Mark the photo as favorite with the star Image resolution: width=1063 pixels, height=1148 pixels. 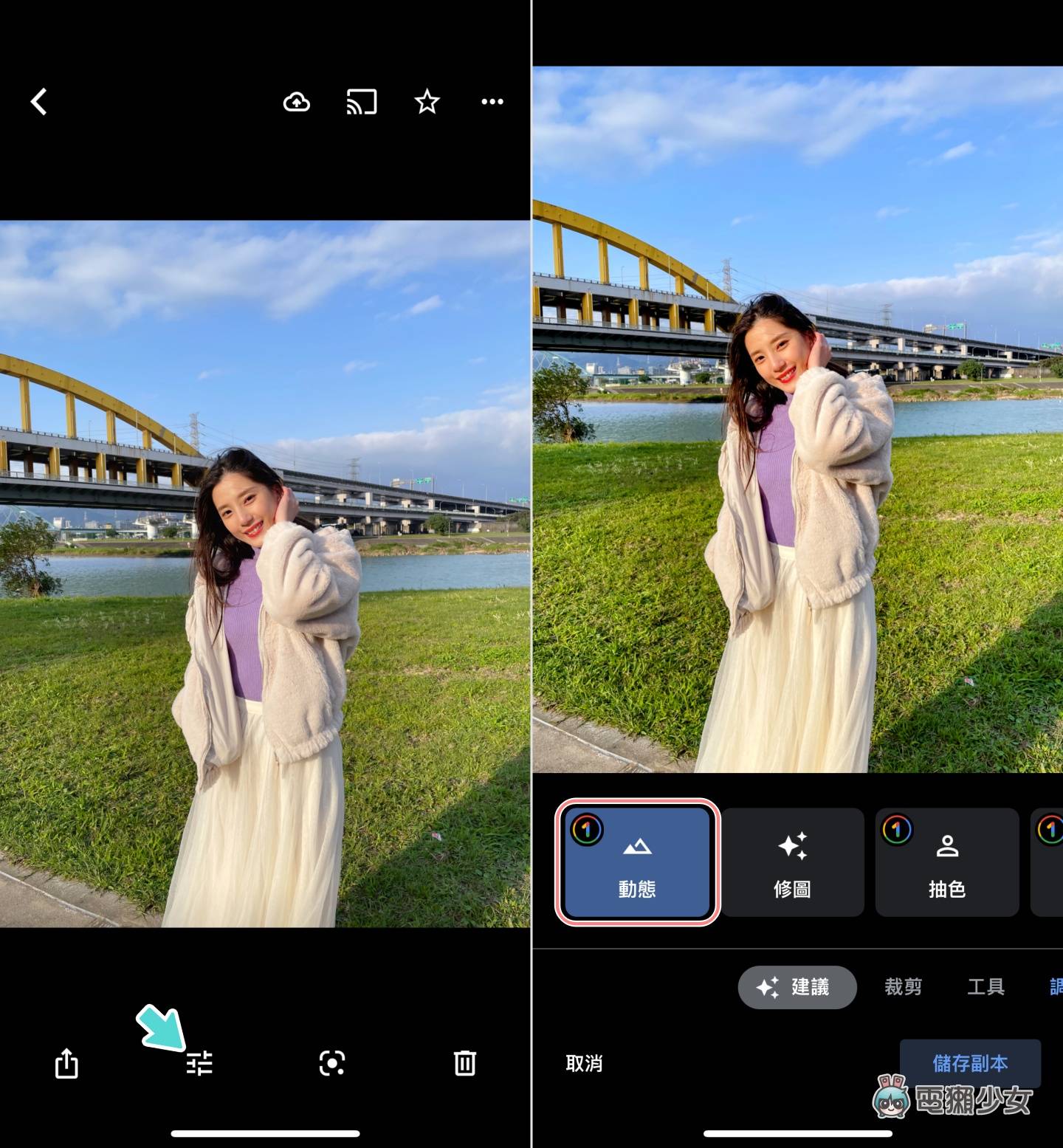[x=427, y=102]
